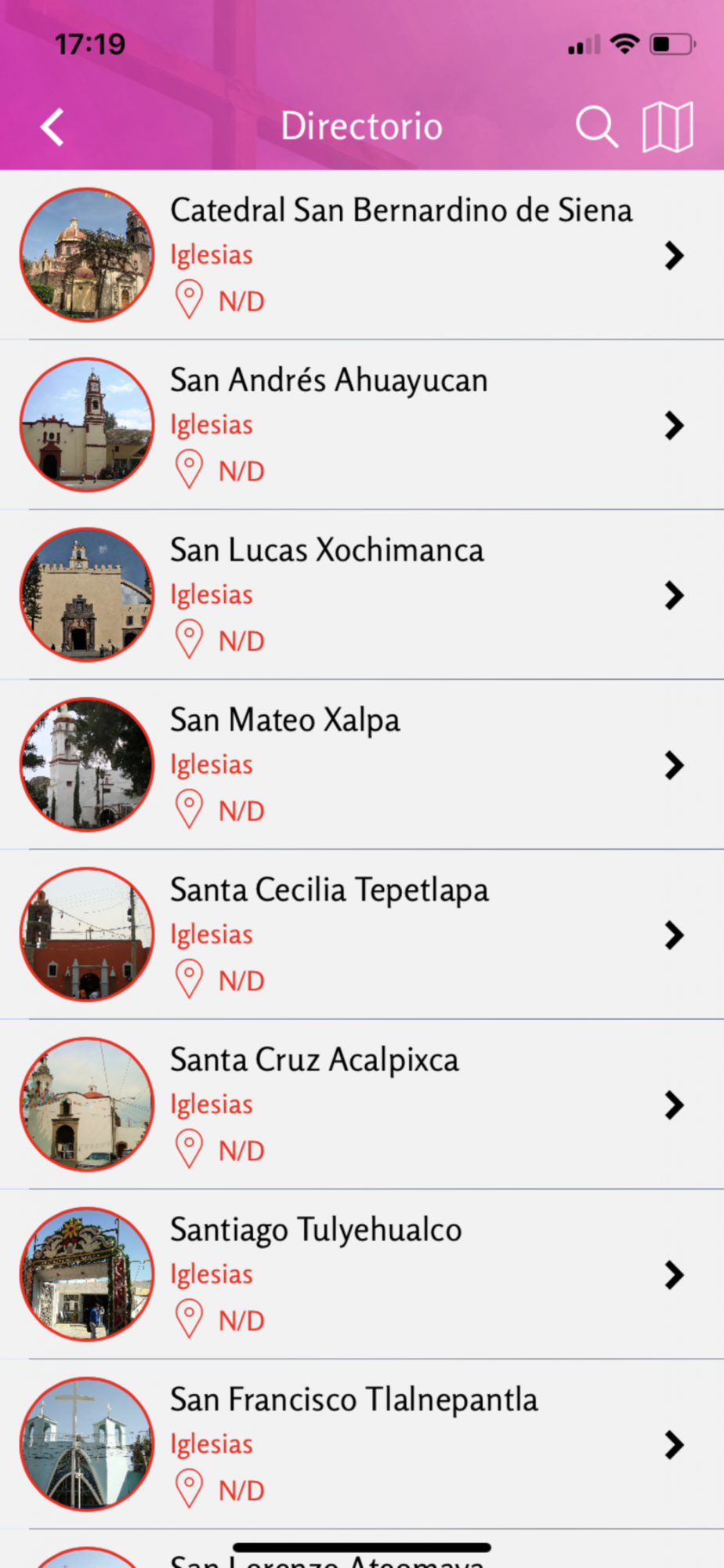Screen dimensions: 724x1568
Task: Choose Santiago Tulyehualco from the directory
Action: click(x=316, y=1231)
